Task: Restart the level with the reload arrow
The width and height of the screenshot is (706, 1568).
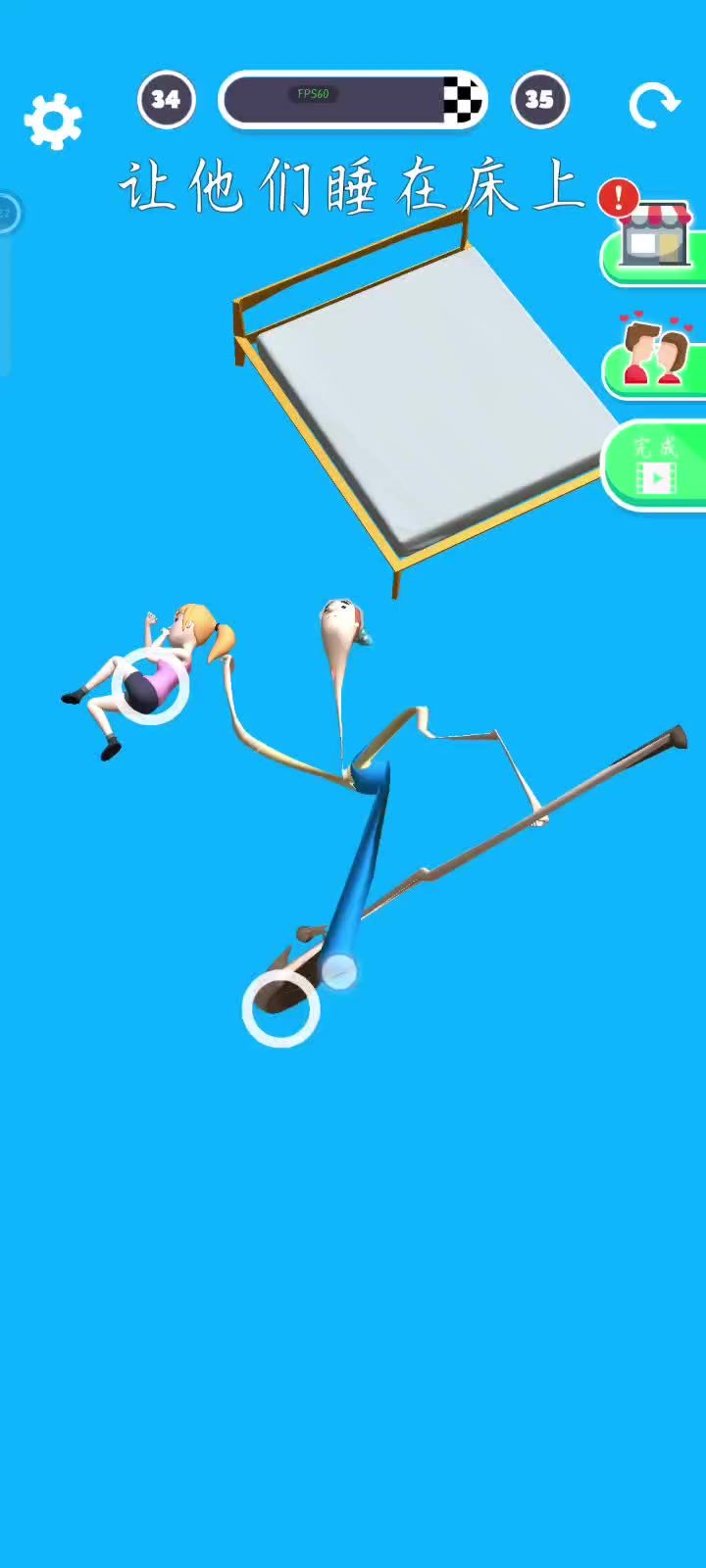Action: tap(654, 105)
